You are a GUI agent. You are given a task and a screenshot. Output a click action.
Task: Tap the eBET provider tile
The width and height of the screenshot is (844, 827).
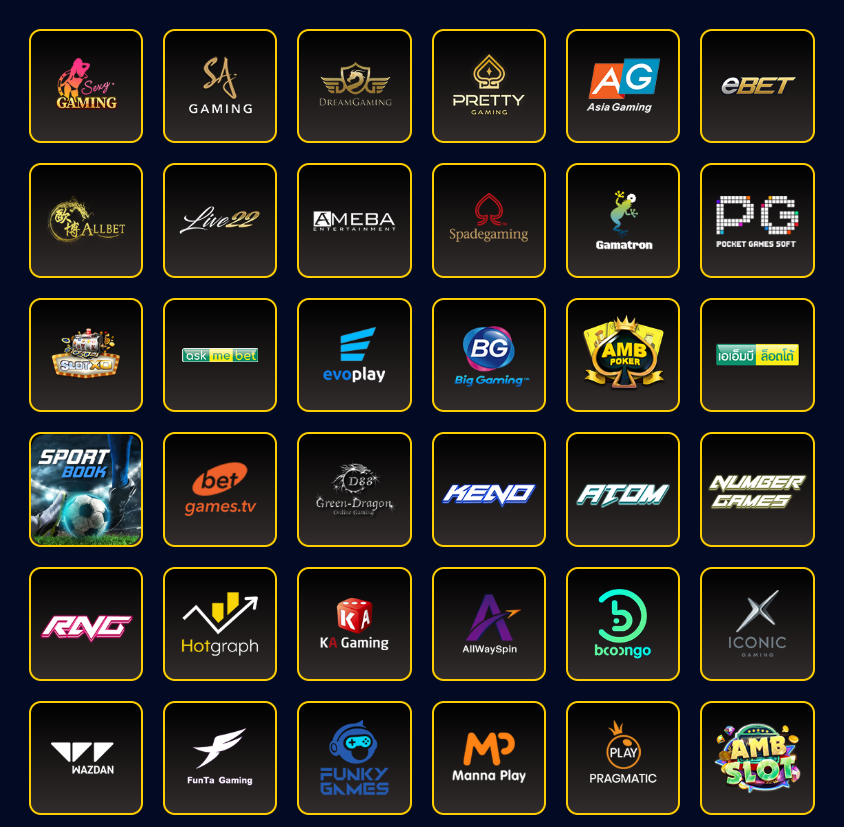(757, 86)
